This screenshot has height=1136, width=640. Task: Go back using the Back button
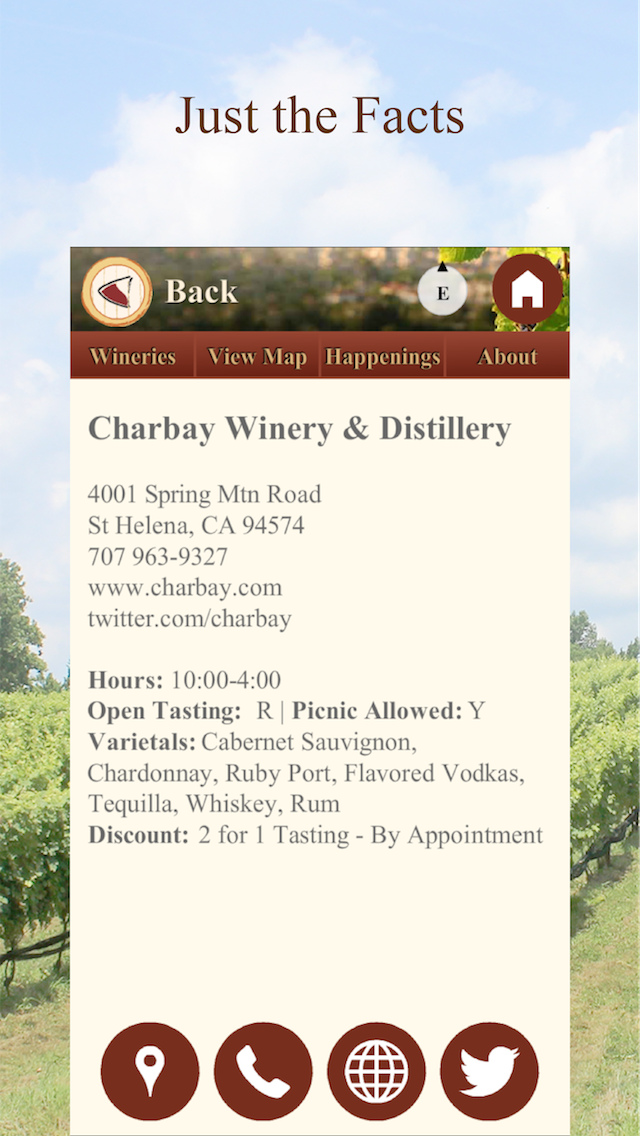click(x=160, y=291)
